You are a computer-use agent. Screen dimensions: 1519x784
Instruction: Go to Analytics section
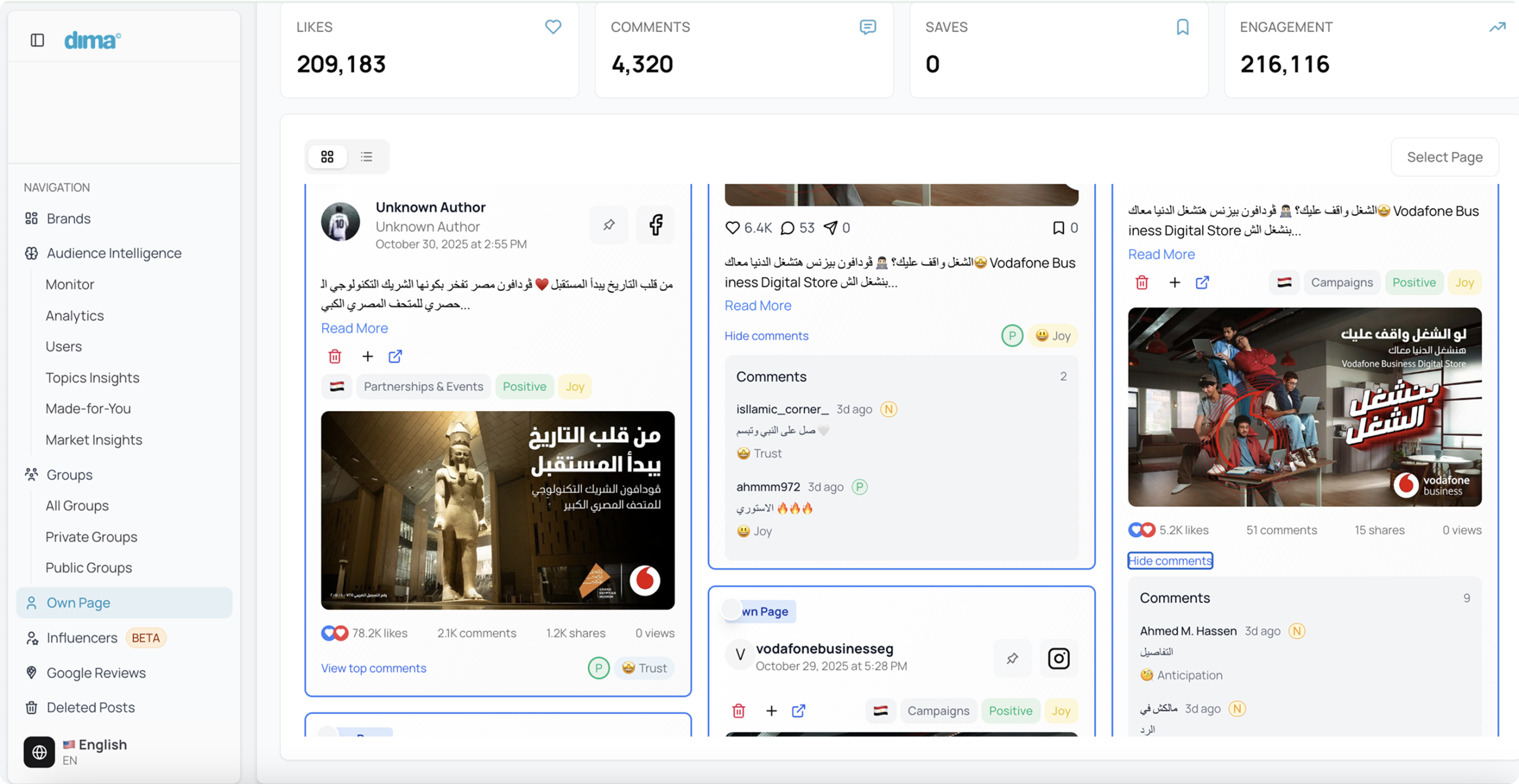click(x=75, y=315)
